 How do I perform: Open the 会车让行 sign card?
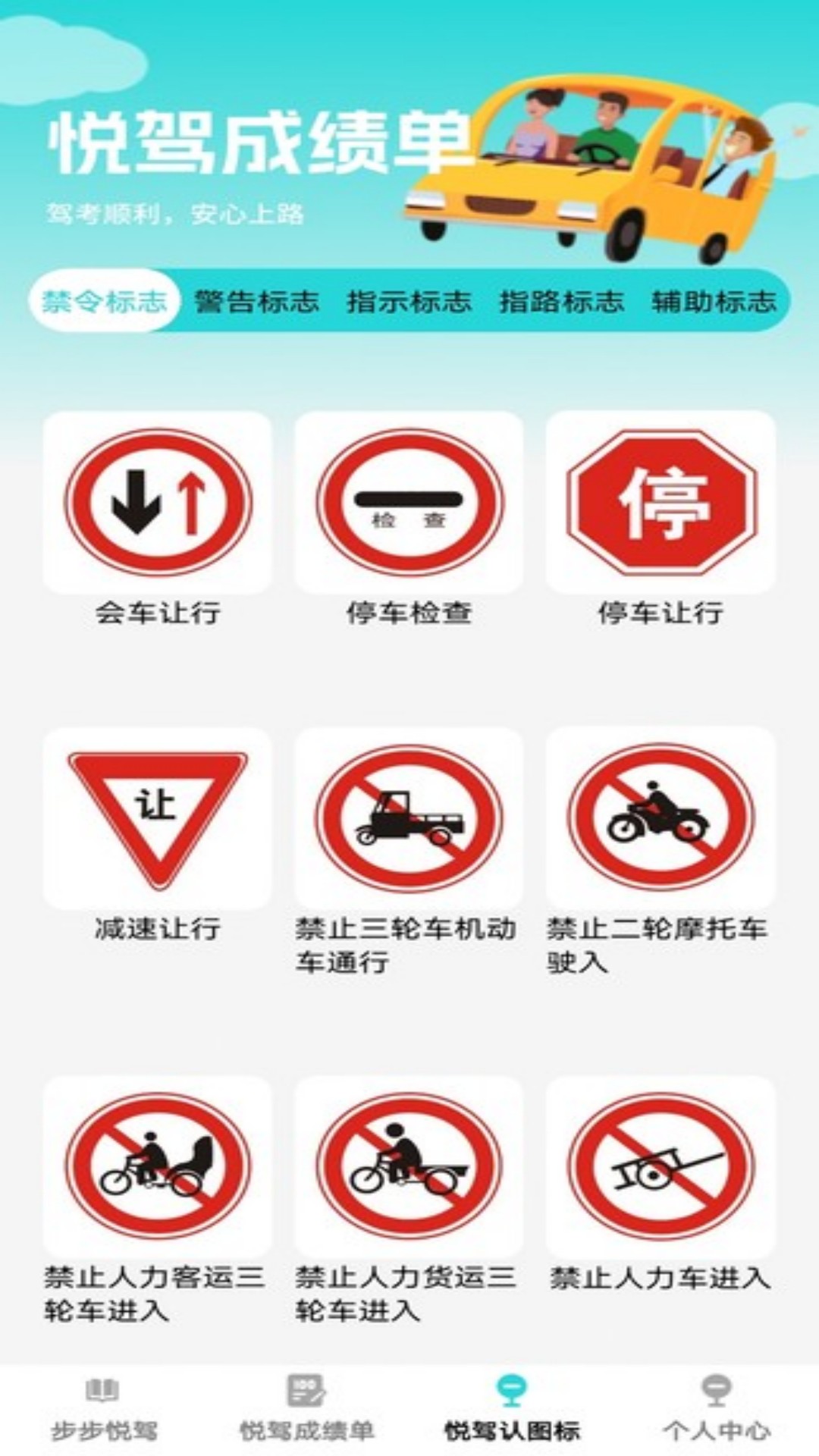point(158,503)
